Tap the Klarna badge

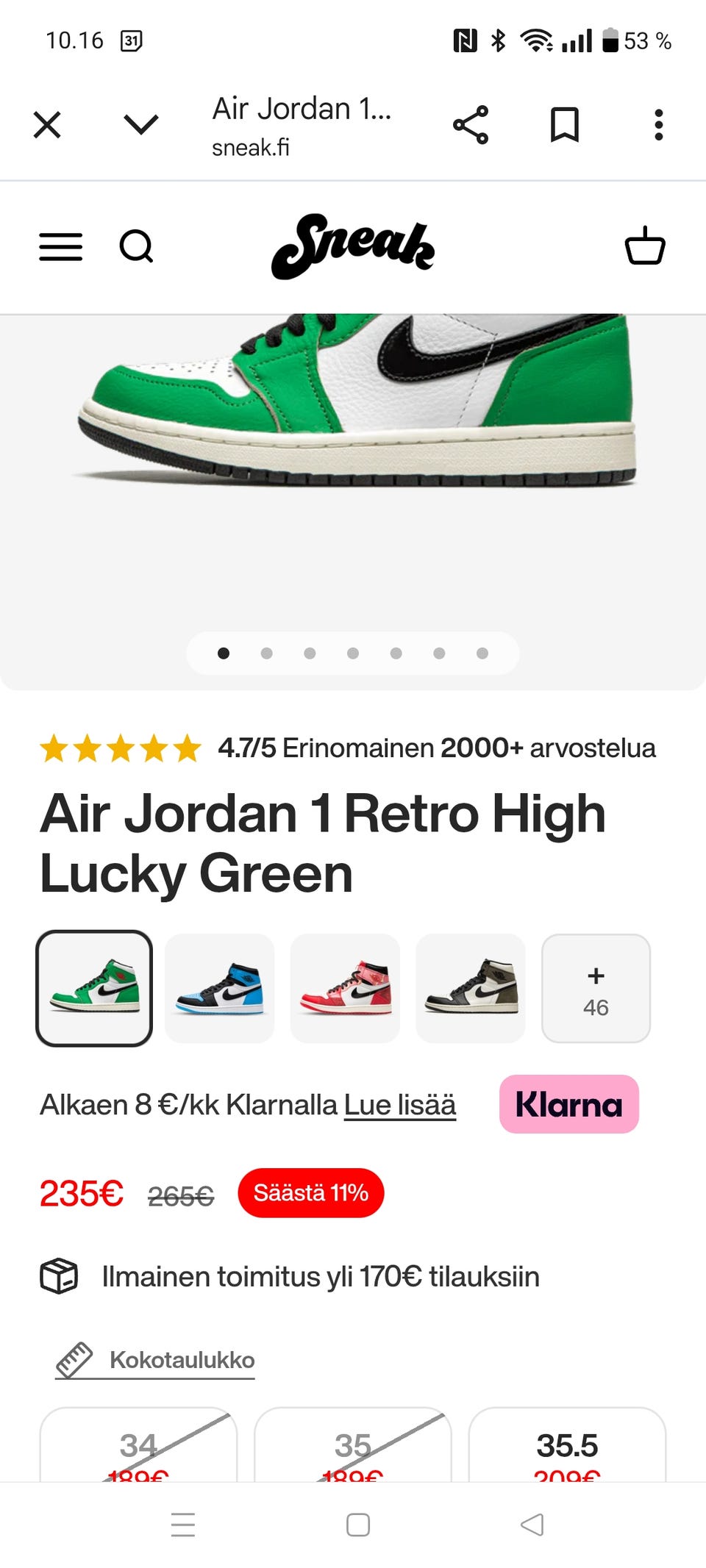(568, 1104)
